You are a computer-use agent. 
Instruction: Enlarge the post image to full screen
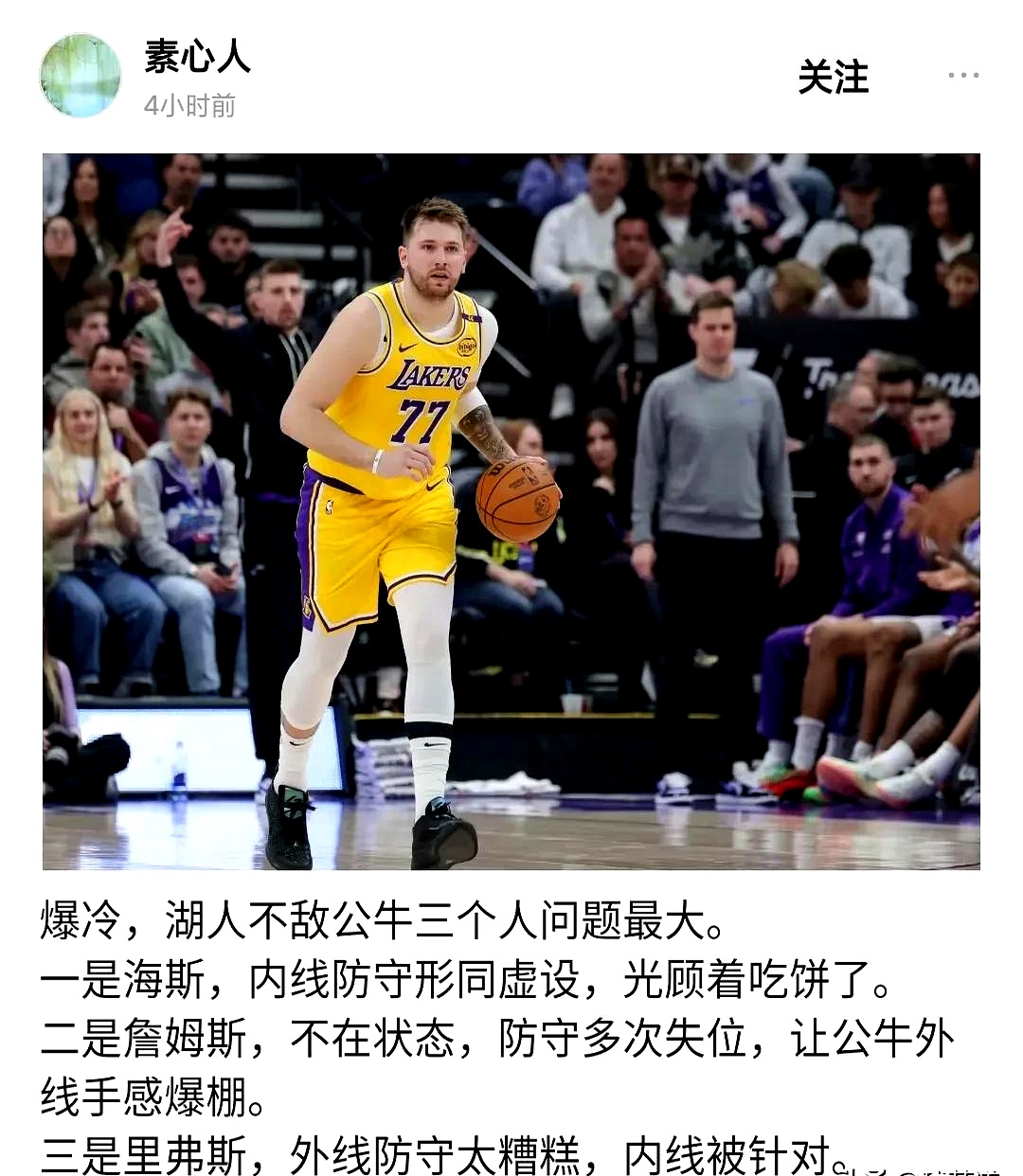point(511,511)
